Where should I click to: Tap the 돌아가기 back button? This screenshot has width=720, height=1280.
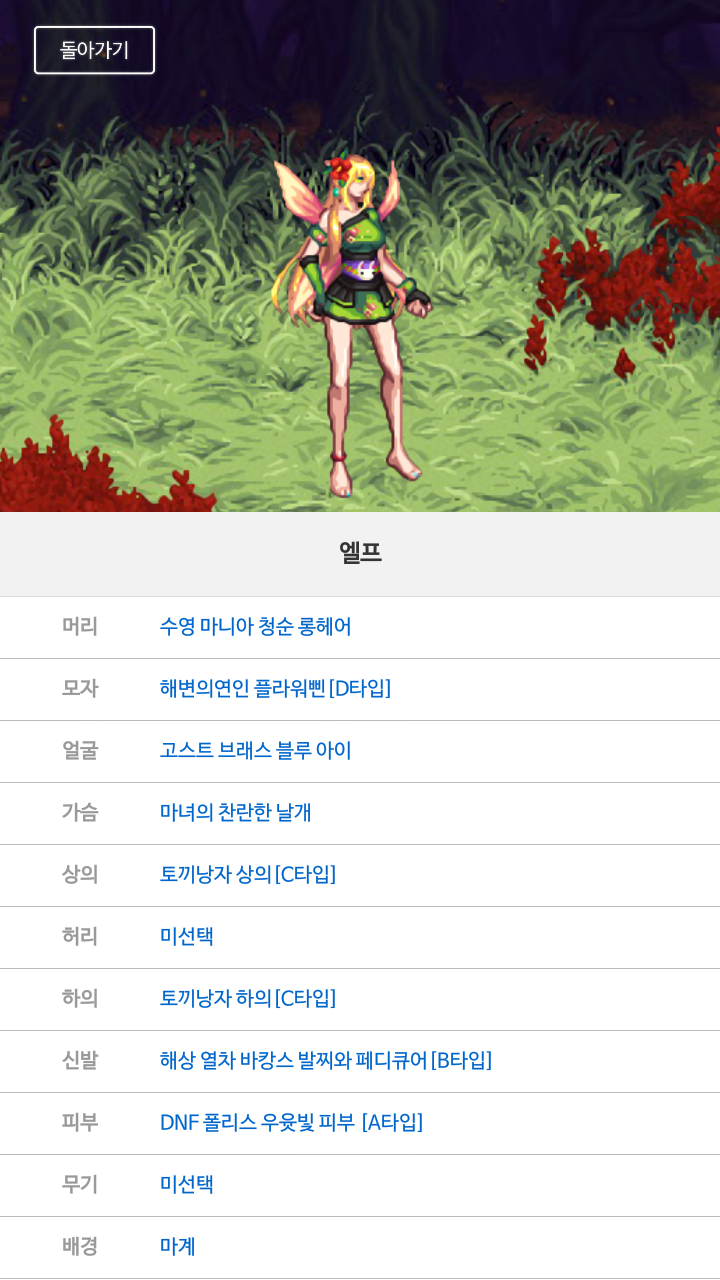[94, 50]
